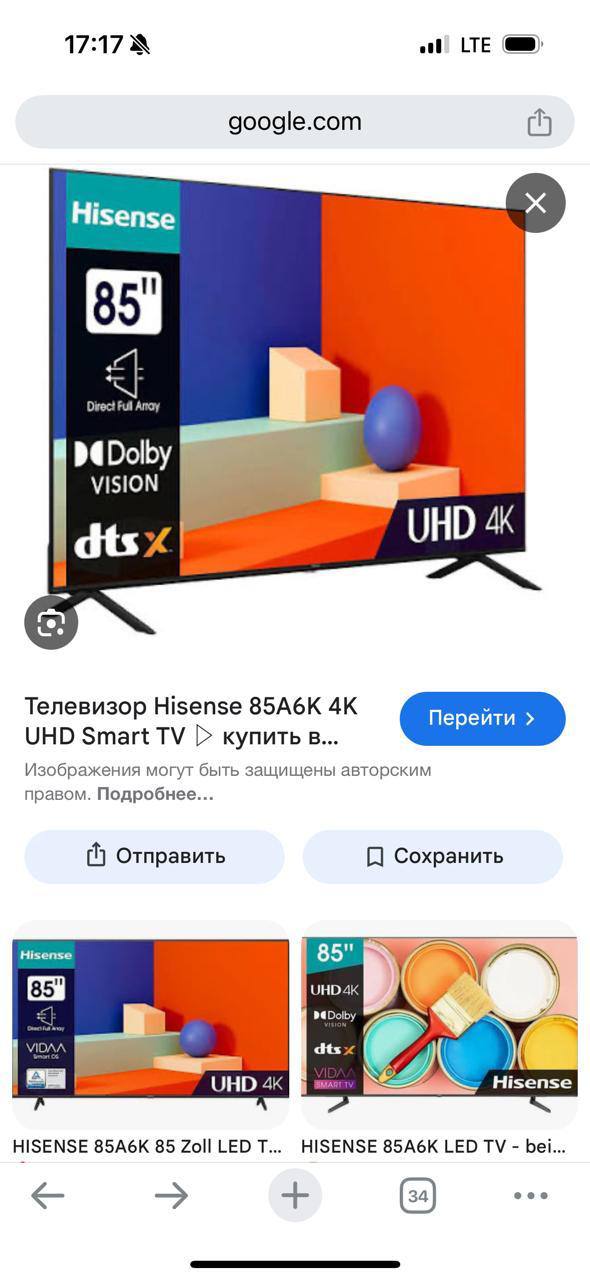Open the Подробнее link
Viewport: 590px width, 1280px height.
(155, 794)
